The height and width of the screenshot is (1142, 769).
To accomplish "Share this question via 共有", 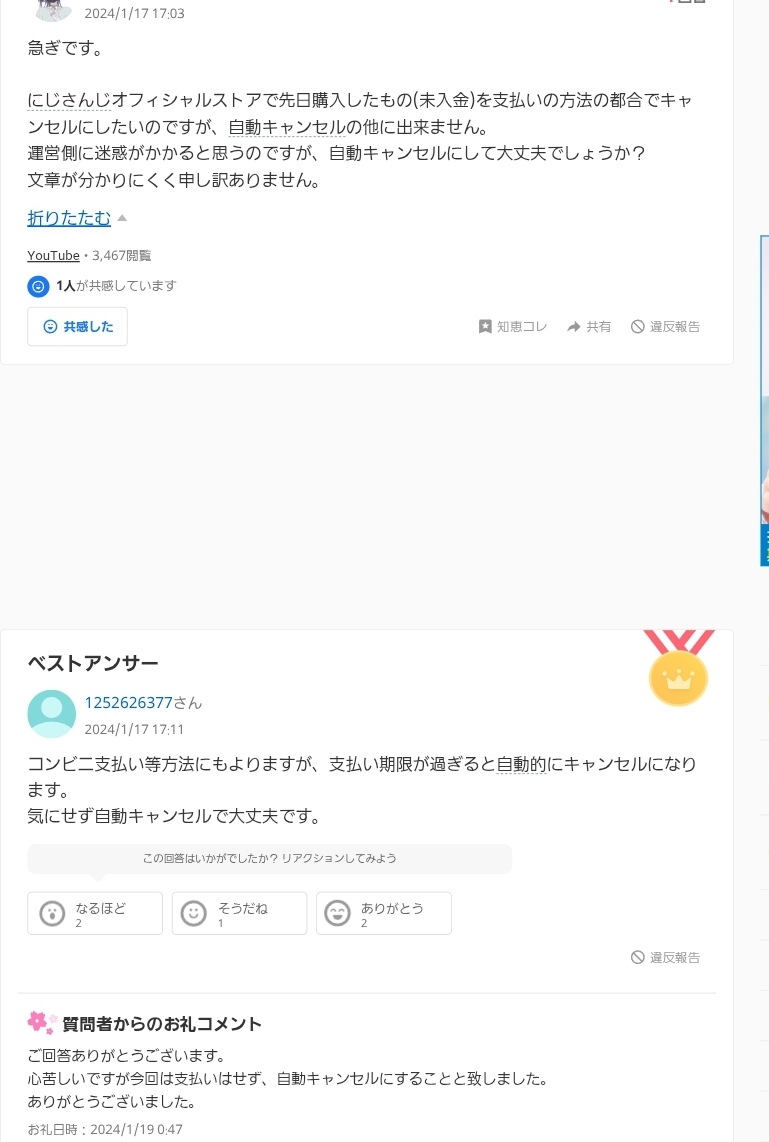I will (589, 327).
